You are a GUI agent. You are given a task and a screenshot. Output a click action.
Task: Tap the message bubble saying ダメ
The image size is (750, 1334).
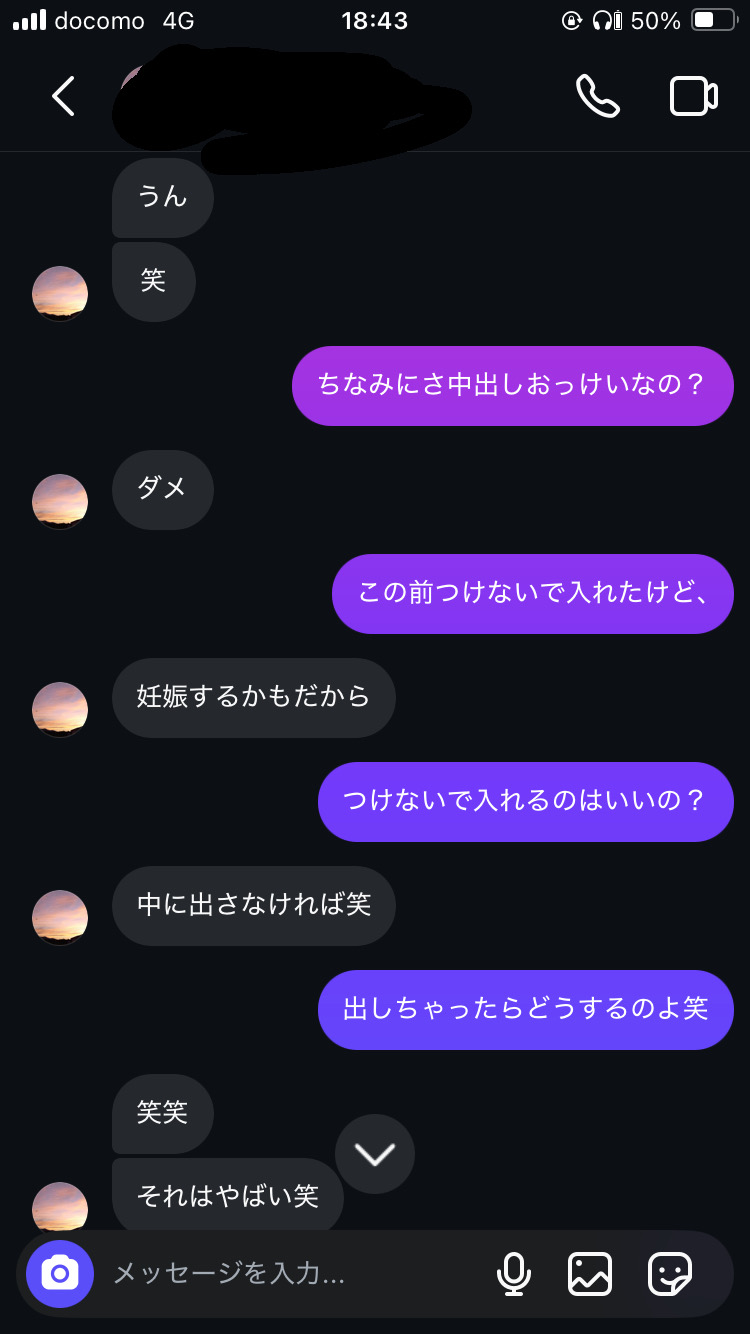(x=162, y=490)
